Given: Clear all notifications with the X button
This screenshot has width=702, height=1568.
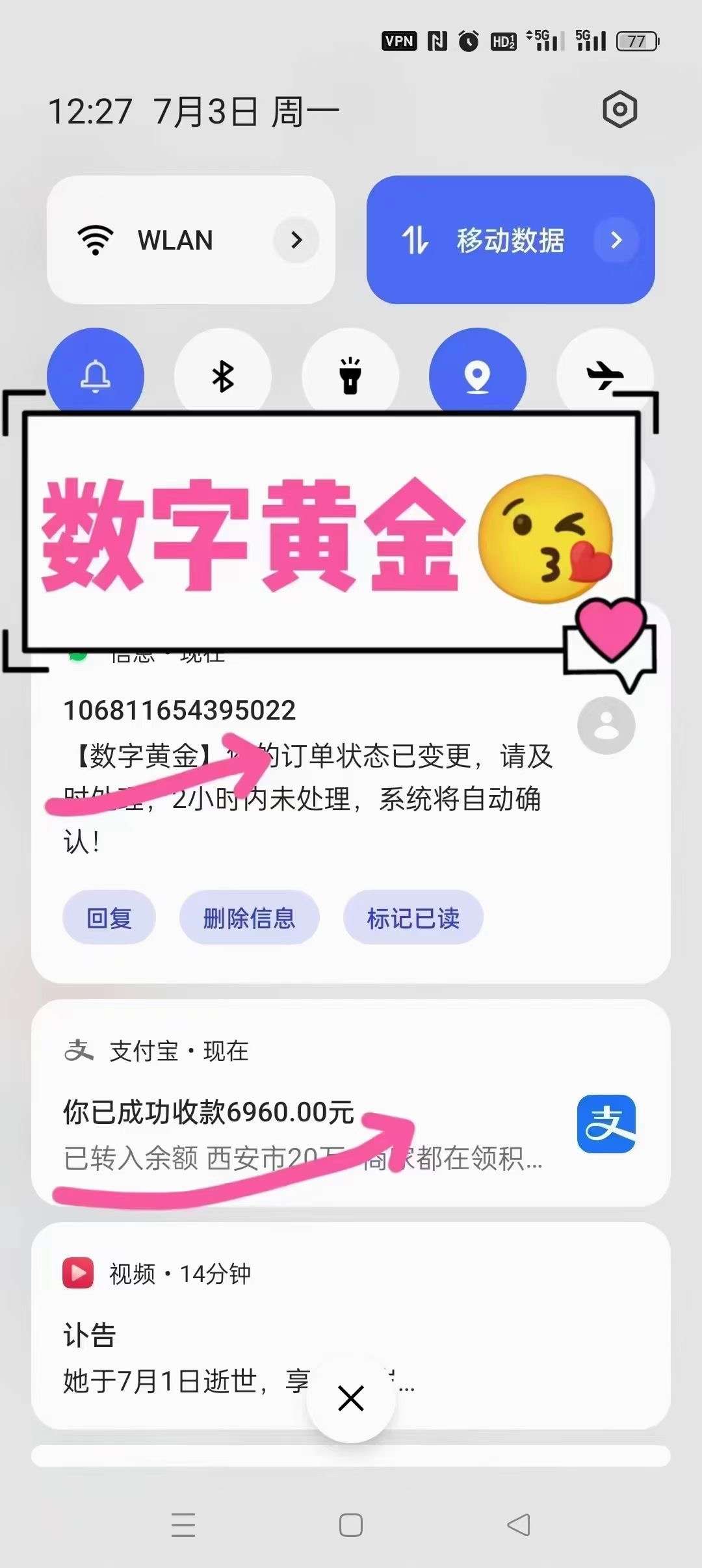Looking at the screenshot, I should [351, 1398].
